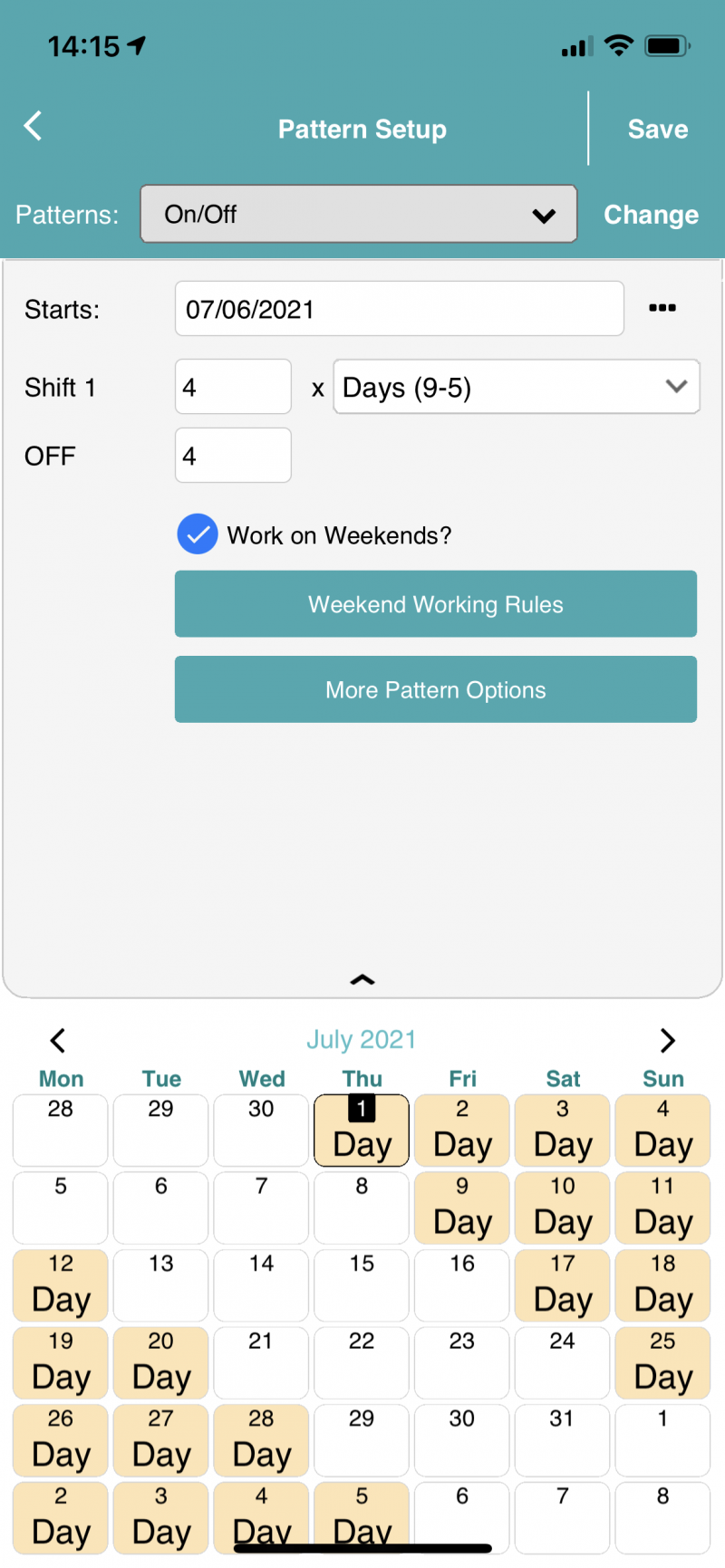Tap the battery indicator in the status bar

668,45
